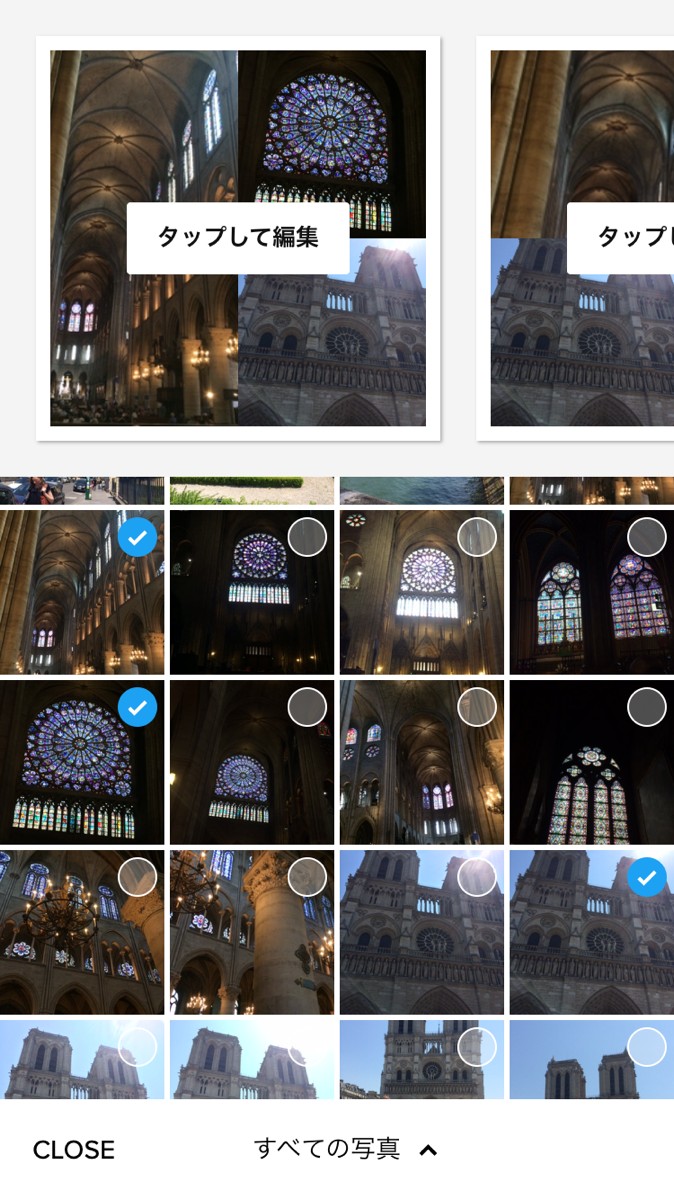
Task: Select the chandelier interior photo
Action: pyautogui.click(x=82, y=932)
